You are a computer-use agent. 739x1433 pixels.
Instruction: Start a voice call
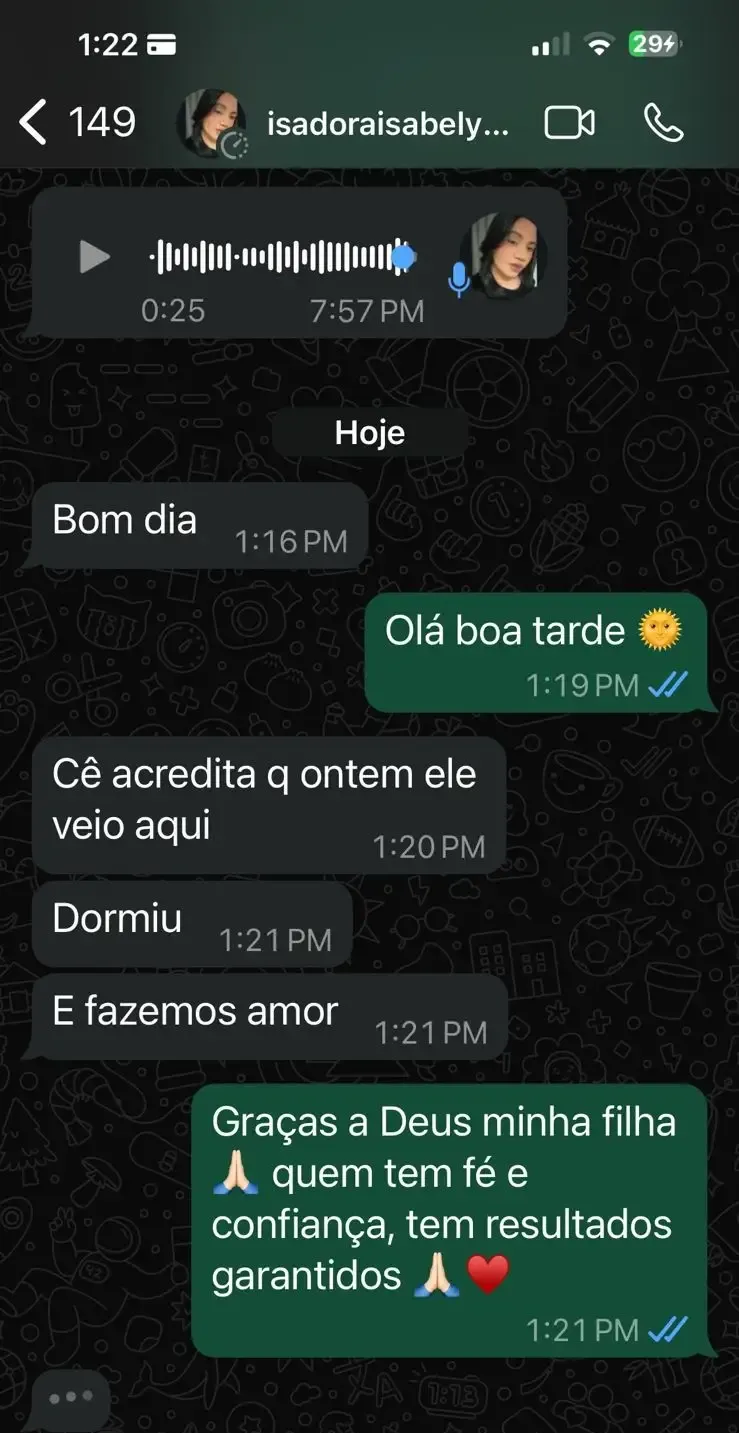point(663,123)
